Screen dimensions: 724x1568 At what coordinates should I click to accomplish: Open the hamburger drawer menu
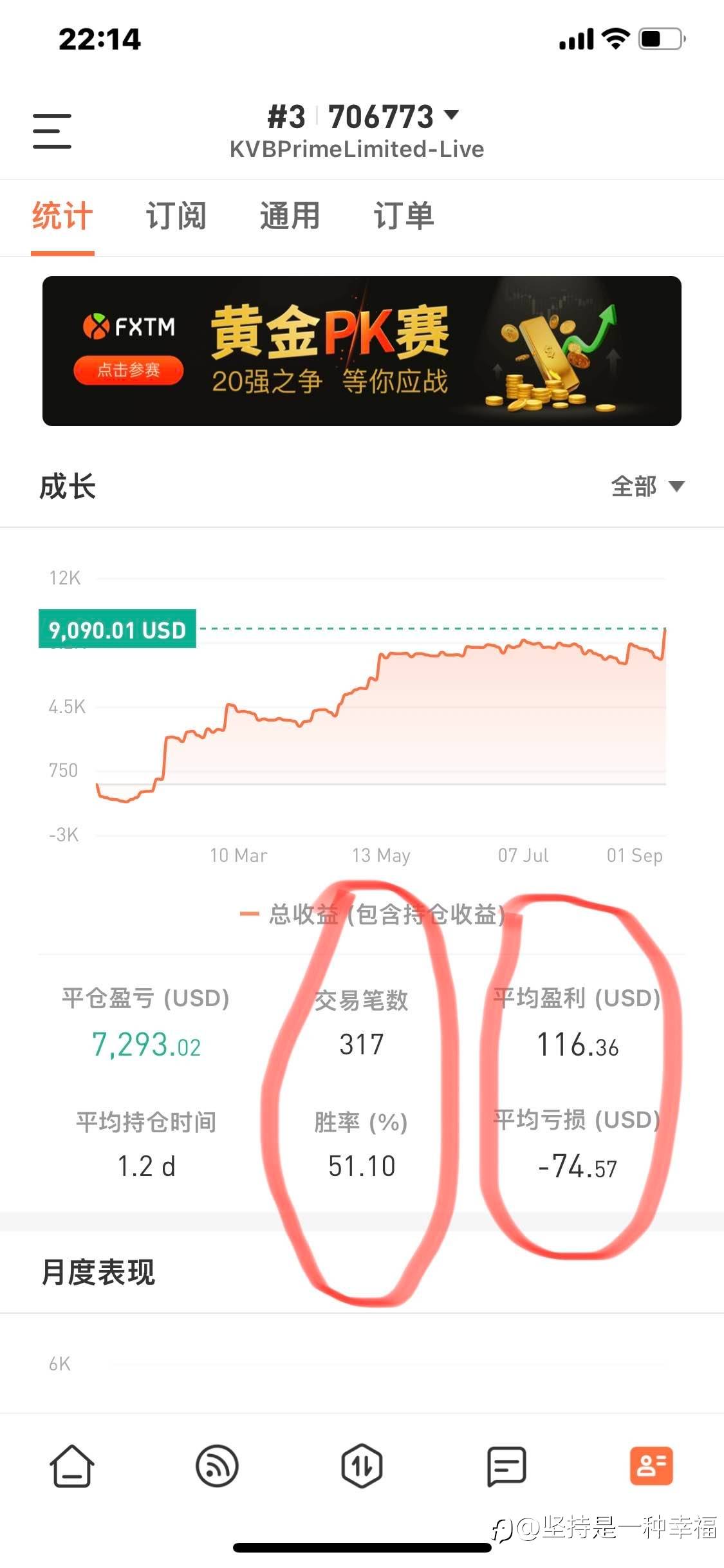(x=52, y=131)
